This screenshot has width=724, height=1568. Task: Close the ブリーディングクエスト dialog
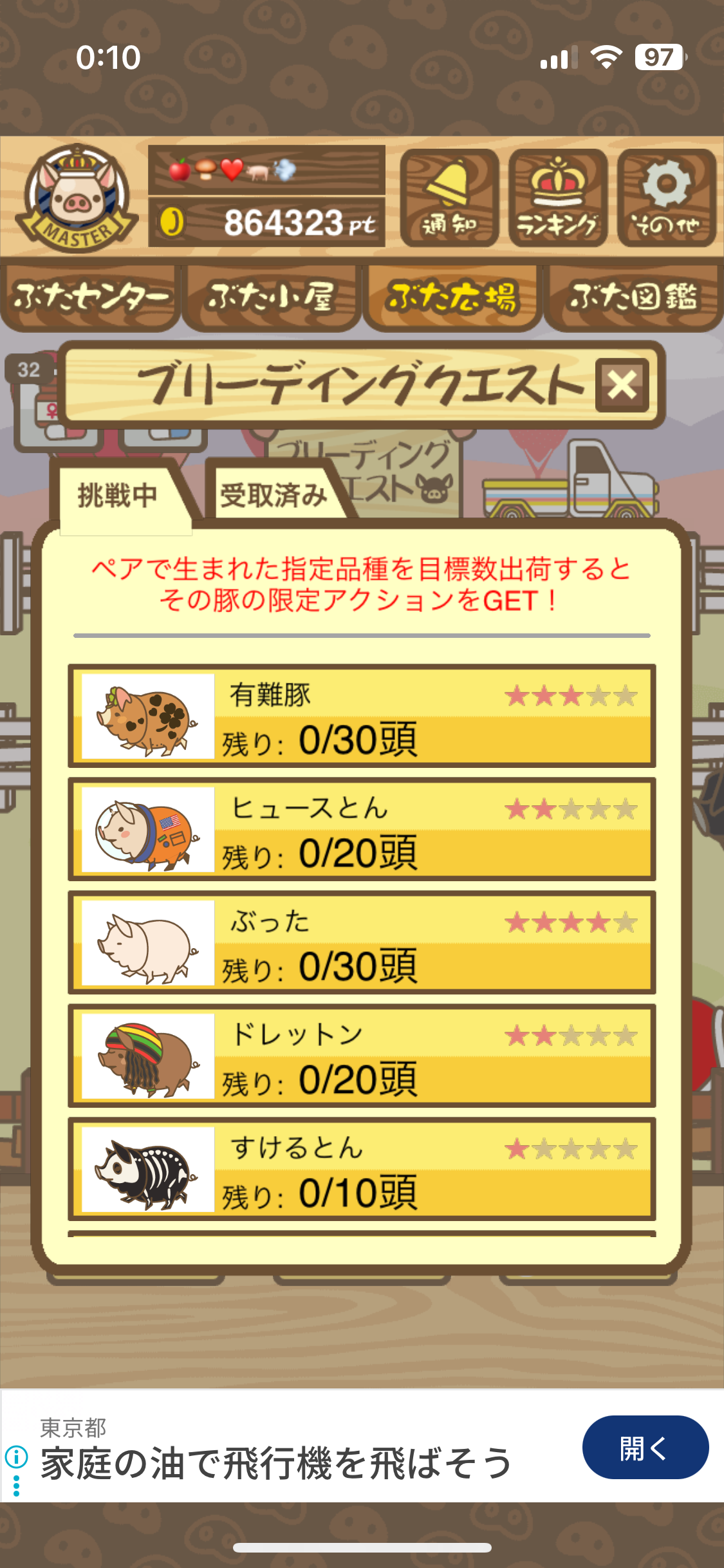coord(622,385)
